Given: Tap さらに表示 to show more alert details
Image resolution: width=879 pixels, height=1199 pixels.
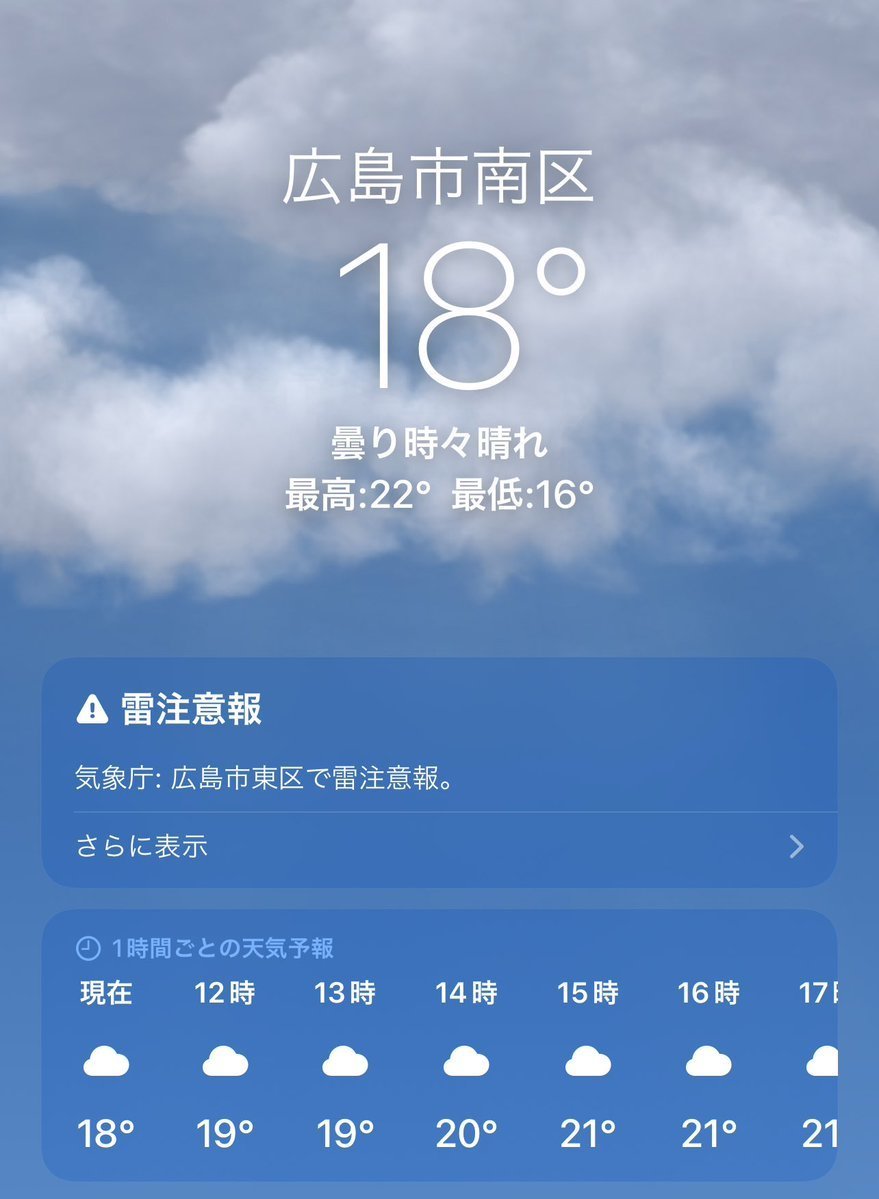Looking at the screenshot, I should [x=440, y=847].
